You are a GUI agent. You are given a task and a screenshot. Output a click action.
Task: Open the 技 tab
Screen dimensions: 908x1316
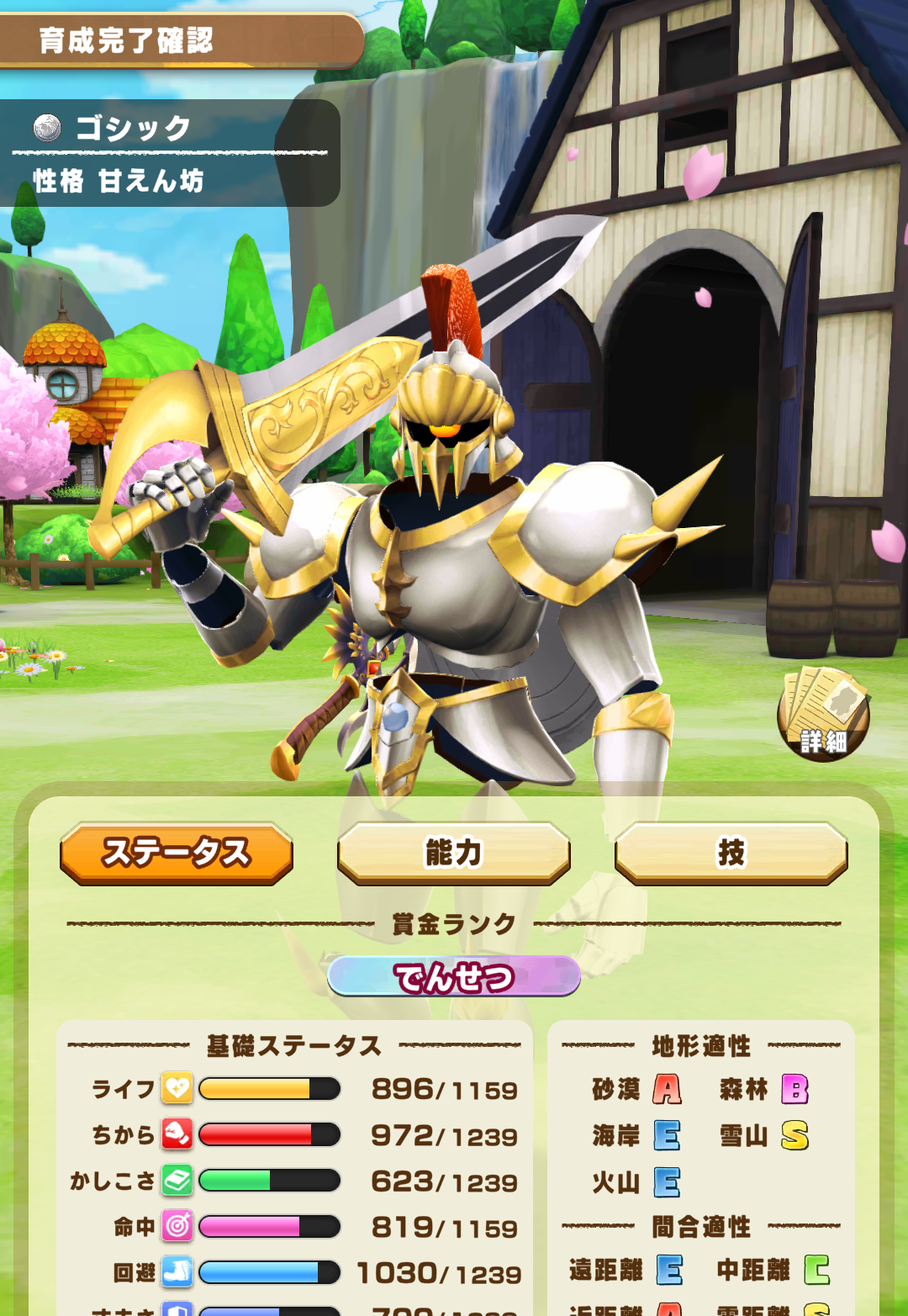coord(731,853)
